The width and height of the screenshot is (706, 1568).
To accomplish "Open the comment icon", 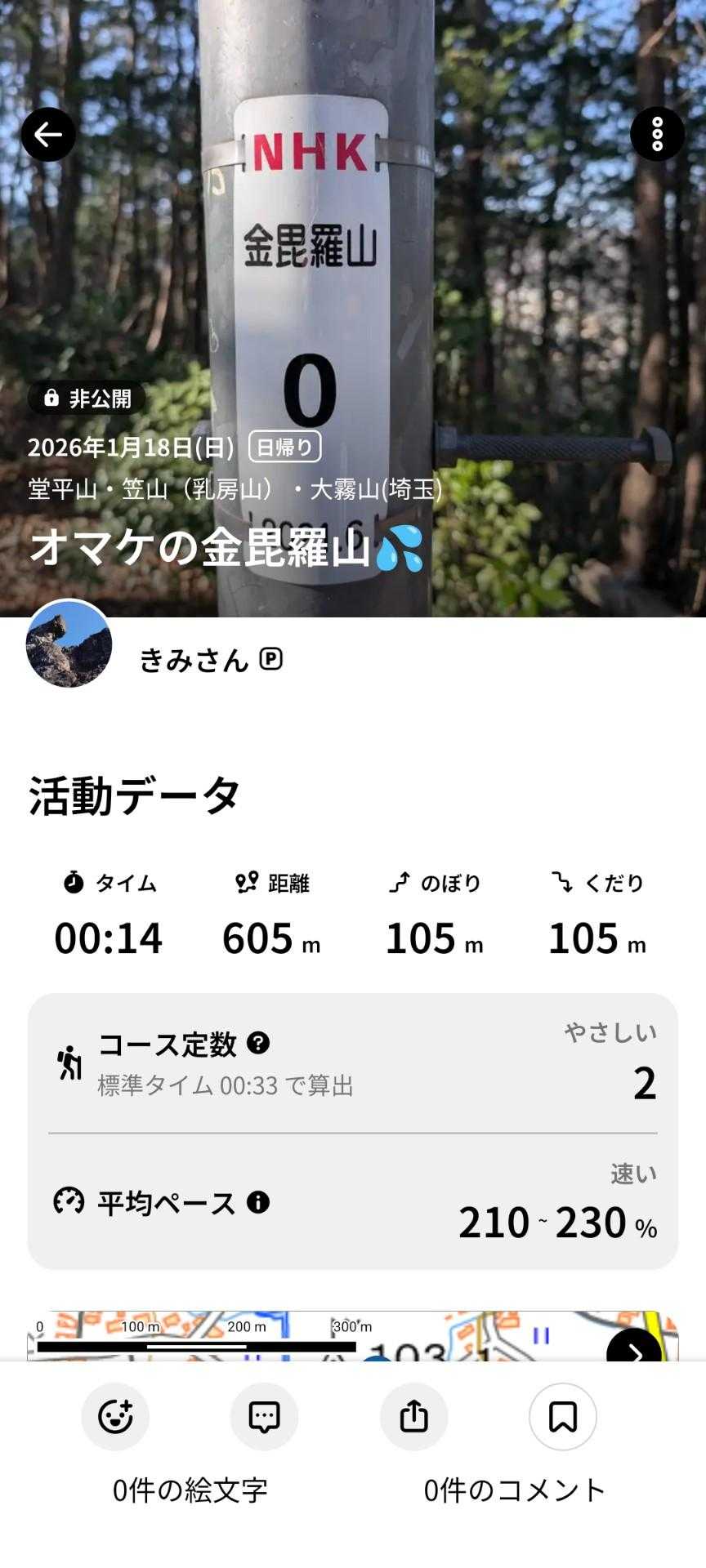I will pos(264,1417).
